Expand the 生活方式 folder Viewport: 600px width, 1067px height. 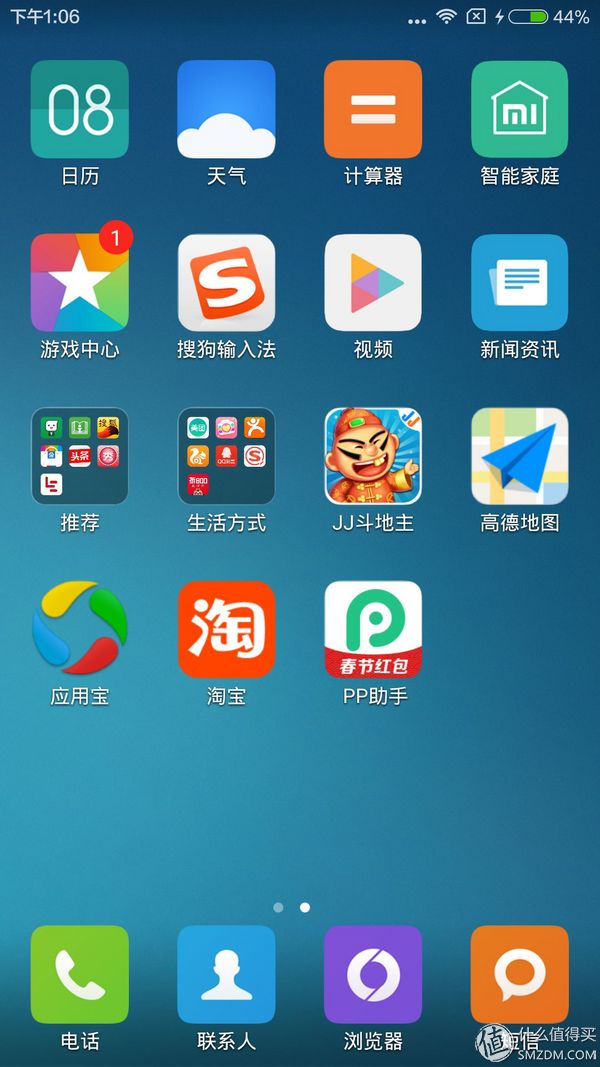coord(226,456)
